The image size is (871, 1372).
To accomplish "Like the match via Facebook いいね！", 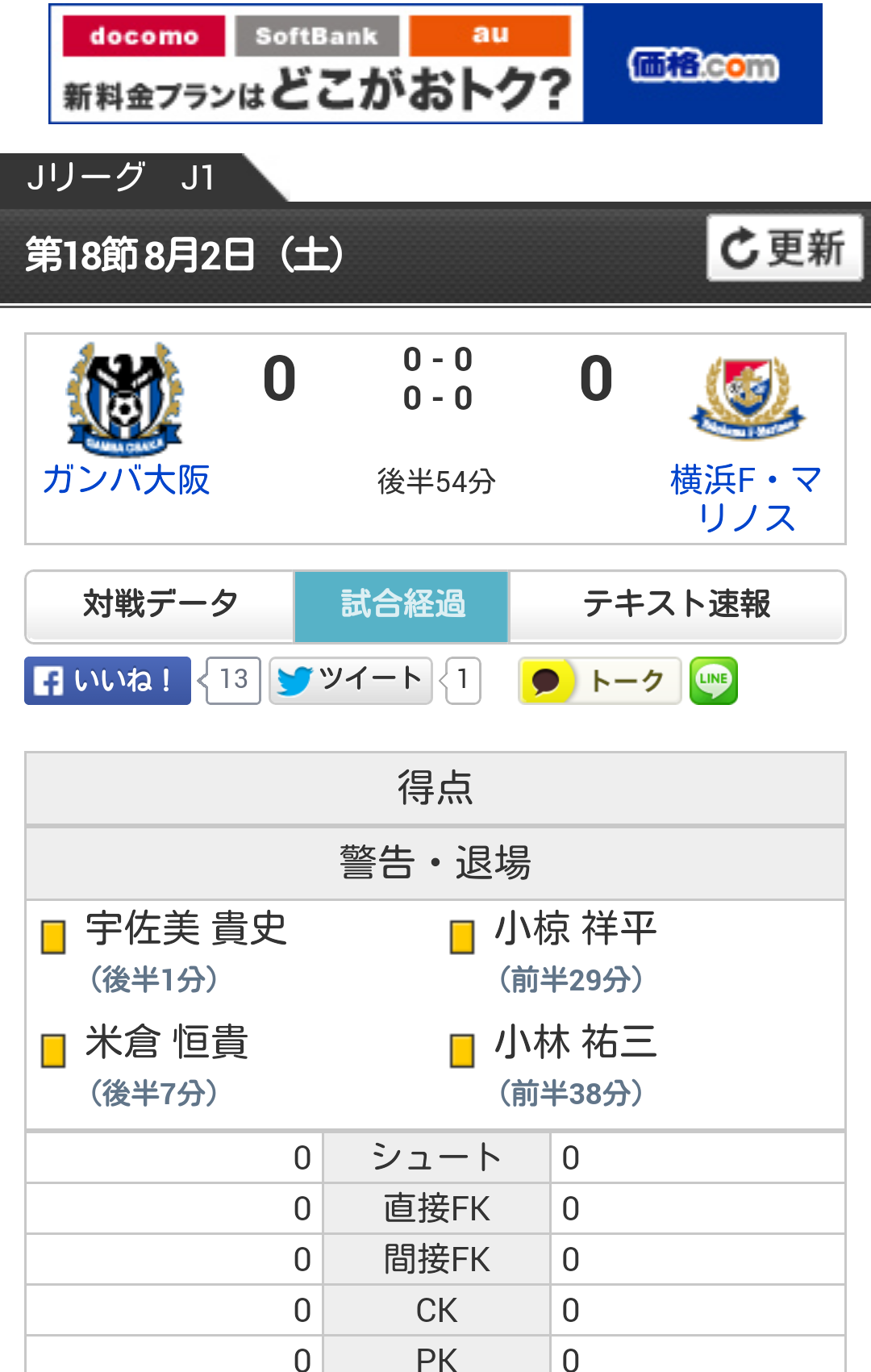I will [108, 681].
